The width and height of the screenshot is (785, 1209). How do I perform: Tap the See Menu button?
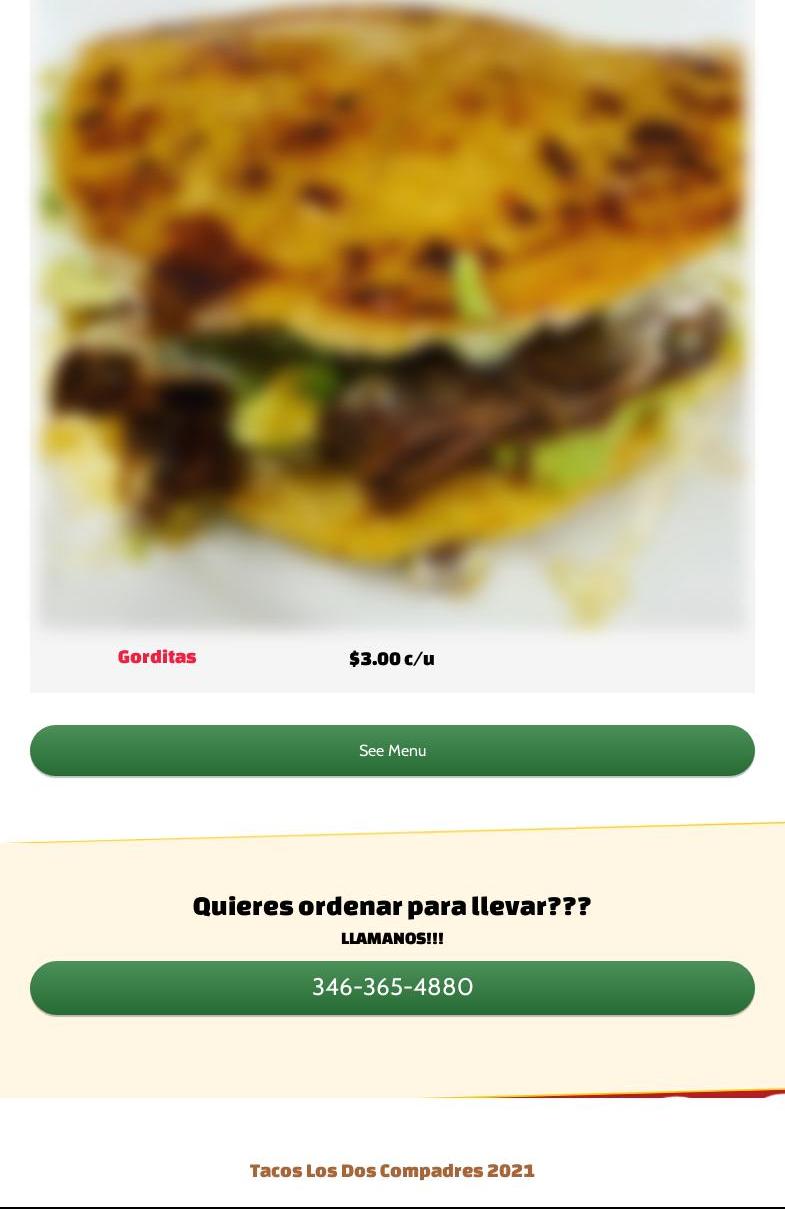[x=392, y=750]
